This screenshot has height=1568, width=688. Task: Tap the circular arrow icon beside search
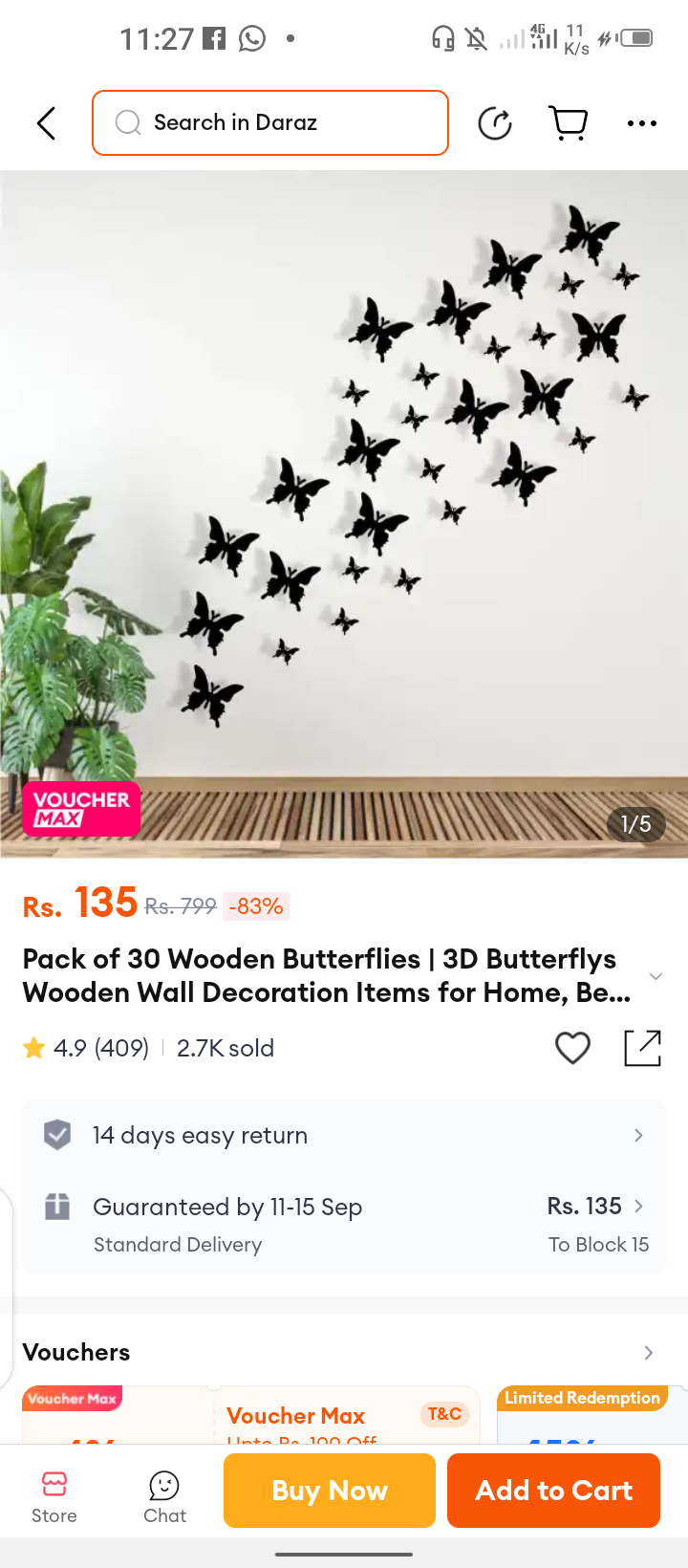(494, 123)
